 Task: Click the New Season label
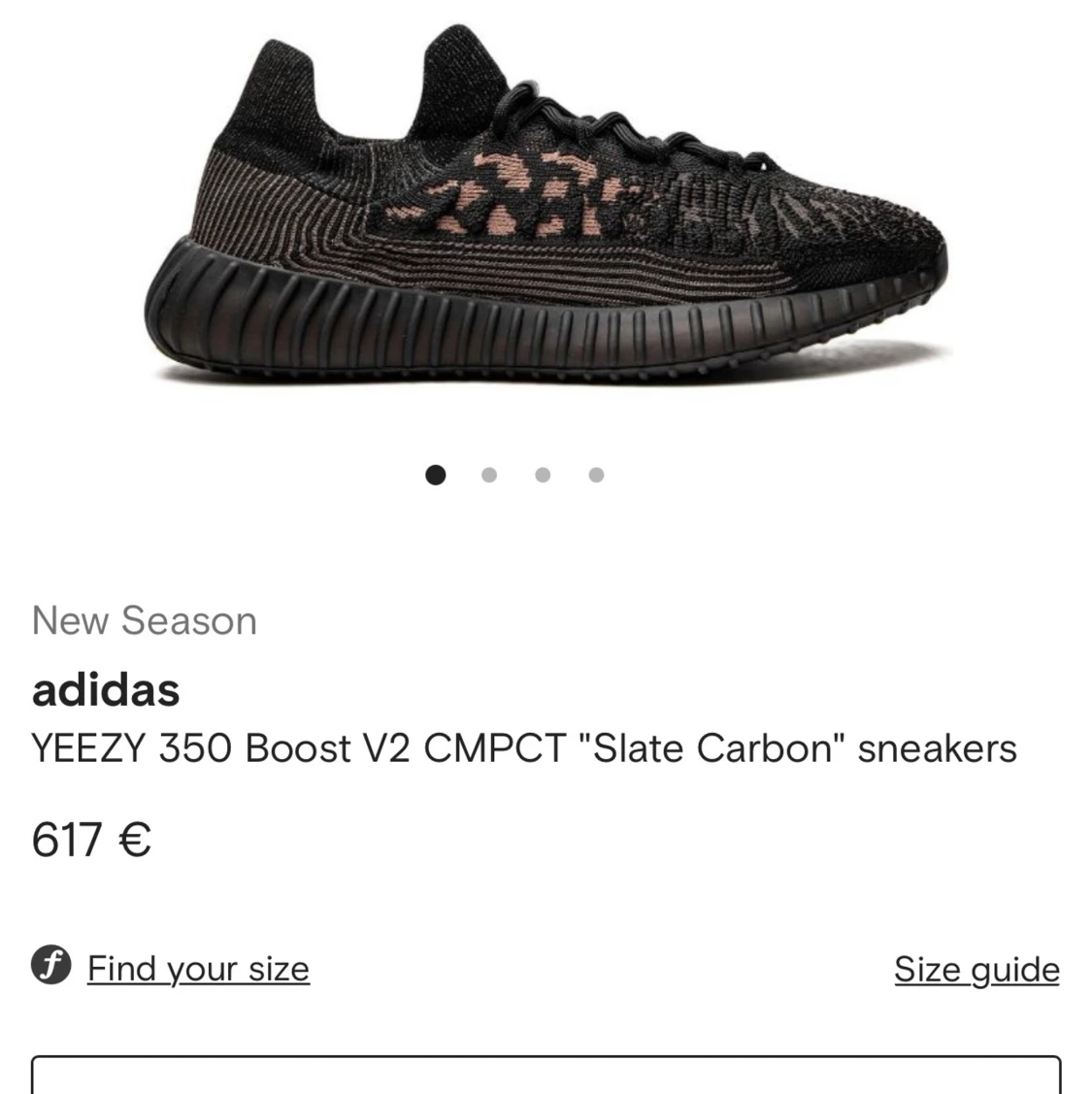(144, 619)
